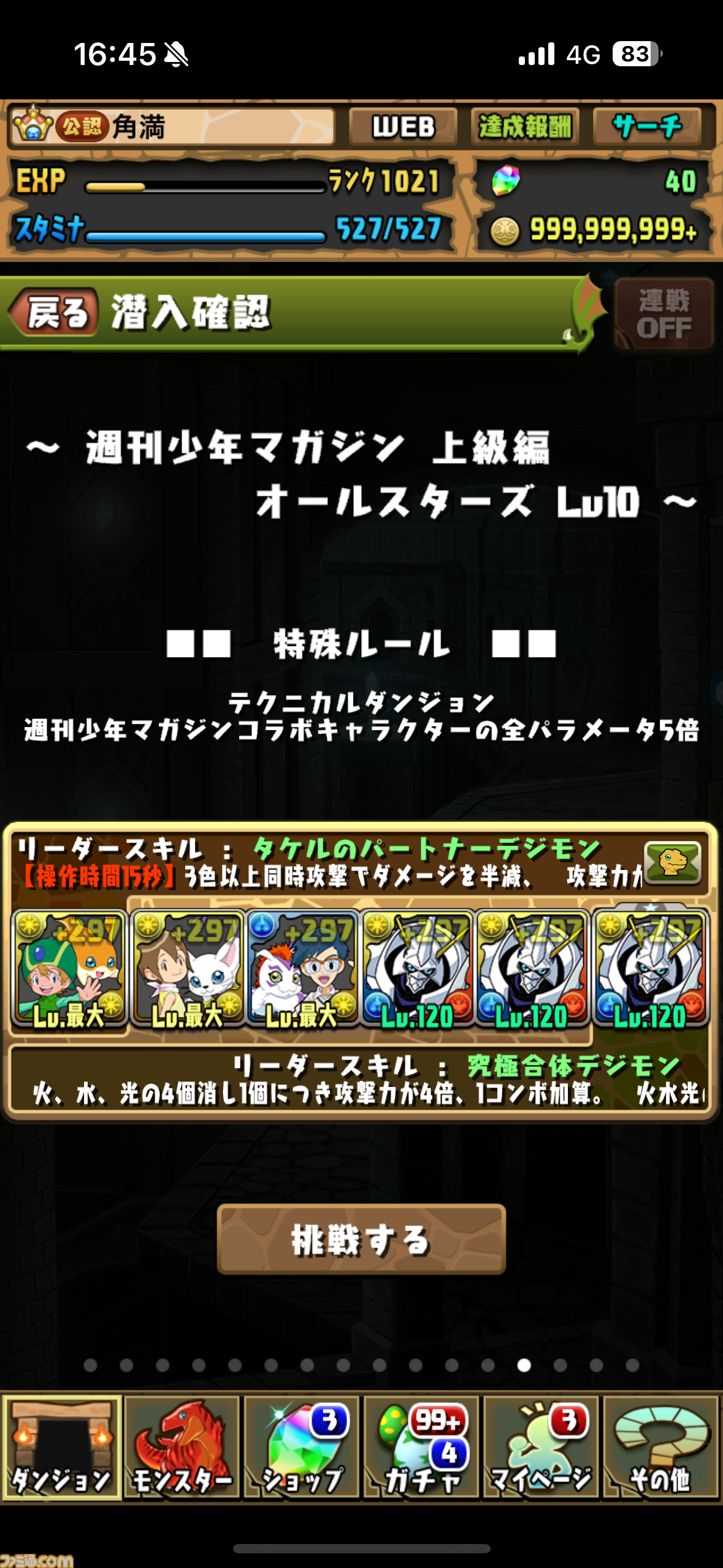Open the WEB button

[x=403, y=127]
